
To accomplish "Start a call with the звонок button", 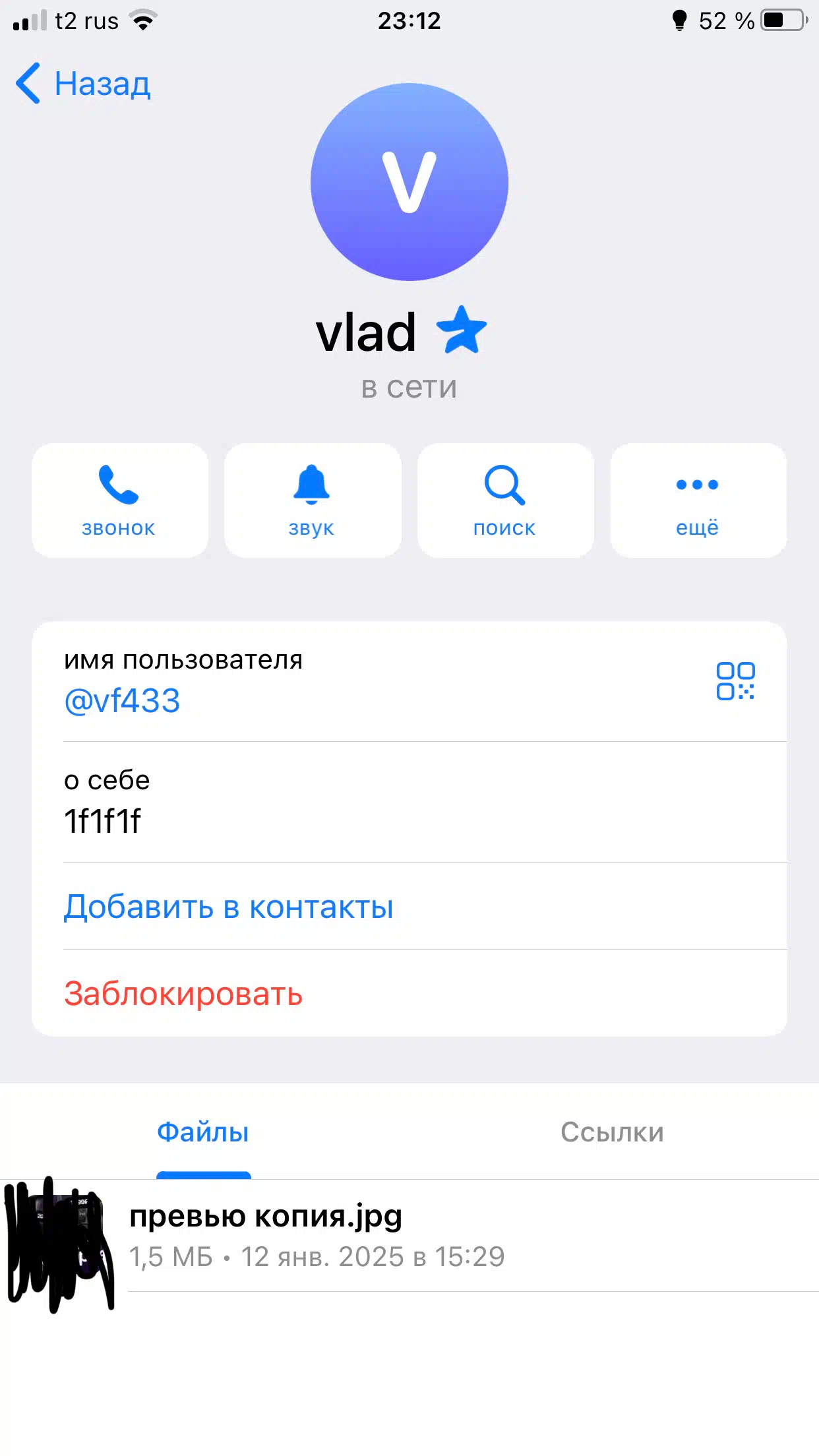I will click(119, 501).
